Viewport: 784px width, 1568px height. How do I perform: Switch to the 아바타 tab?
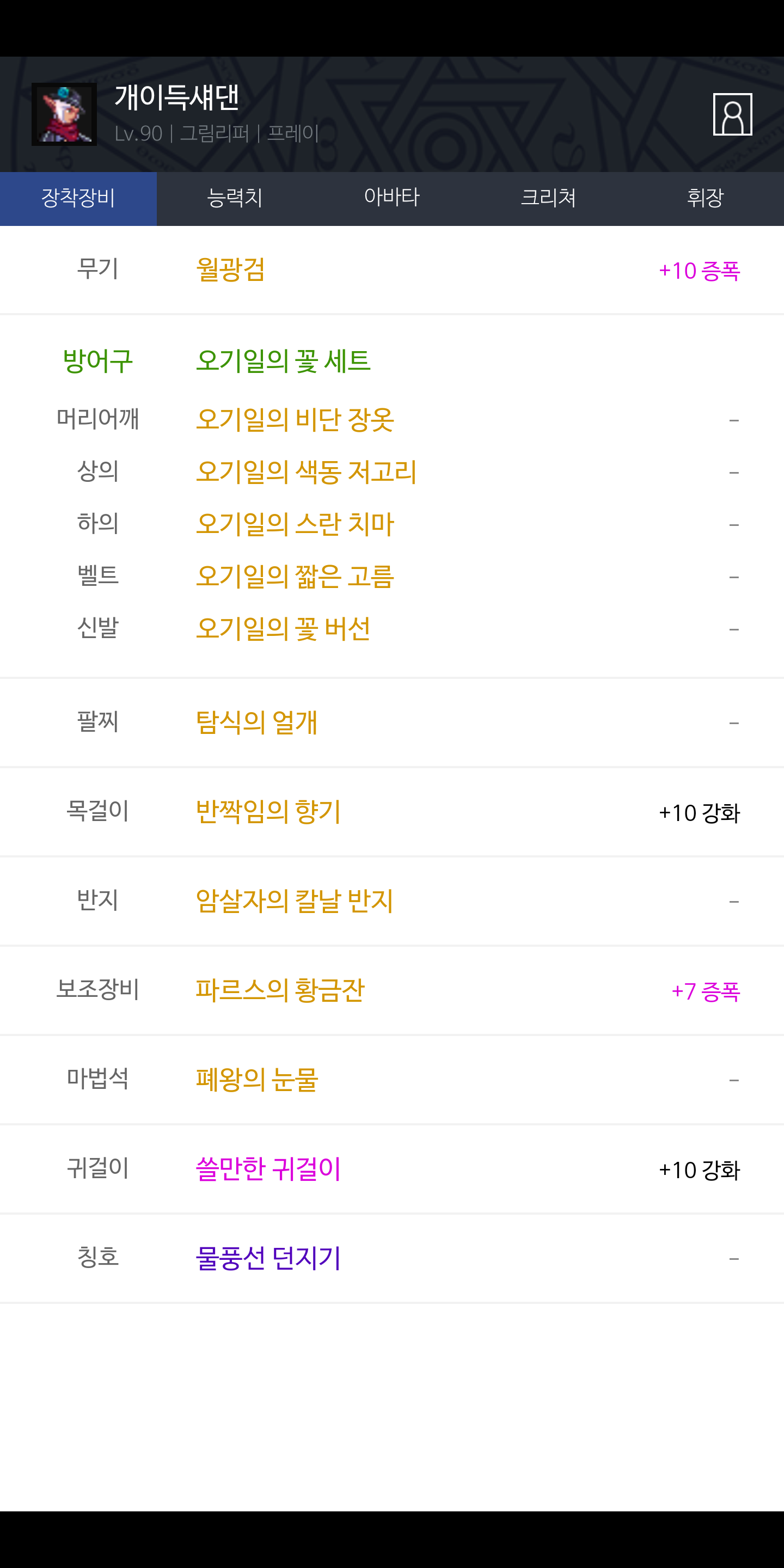click(x=392, y=198)
